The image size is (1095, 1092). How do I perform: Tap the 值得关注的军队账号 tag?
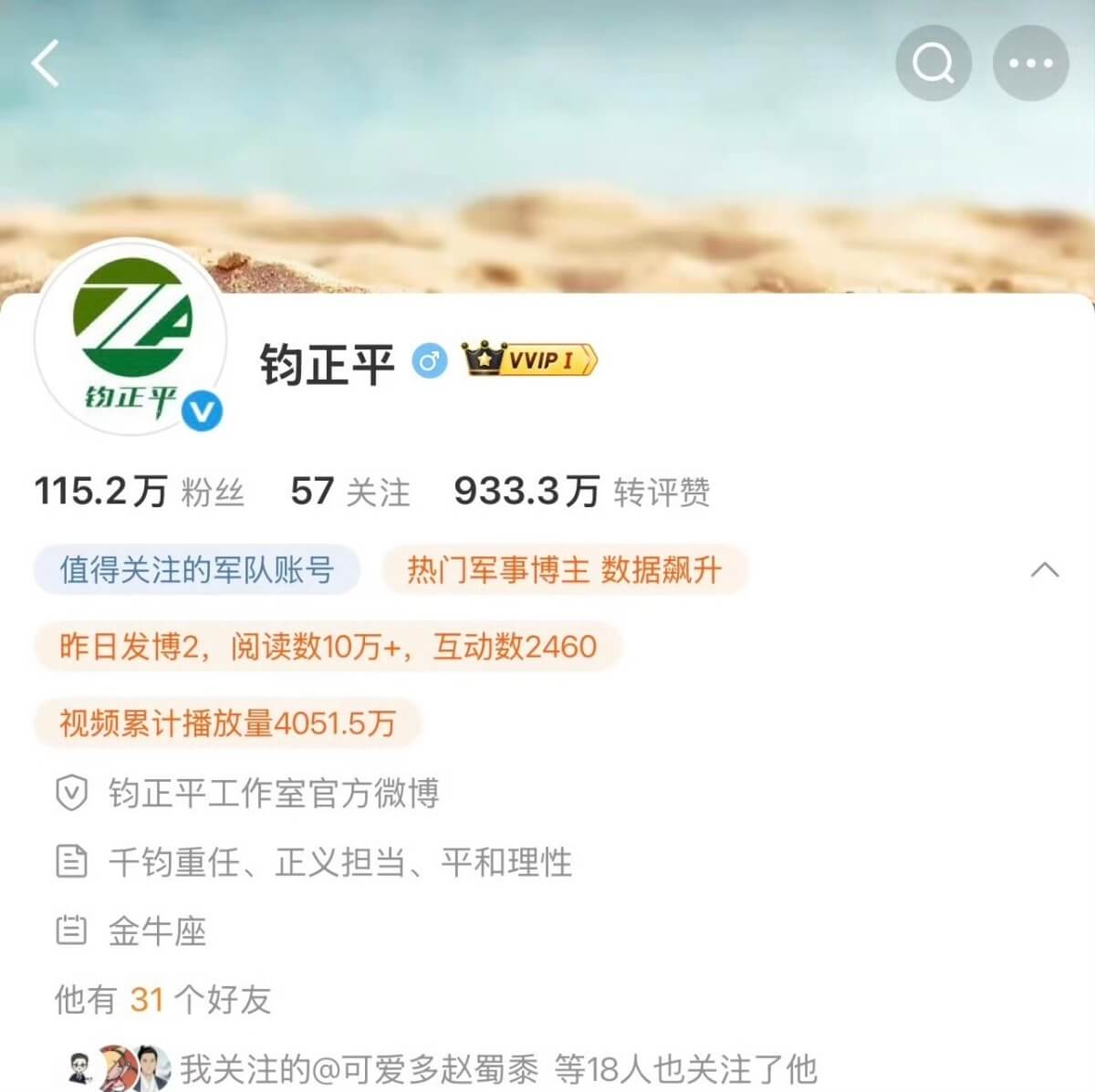196,570
